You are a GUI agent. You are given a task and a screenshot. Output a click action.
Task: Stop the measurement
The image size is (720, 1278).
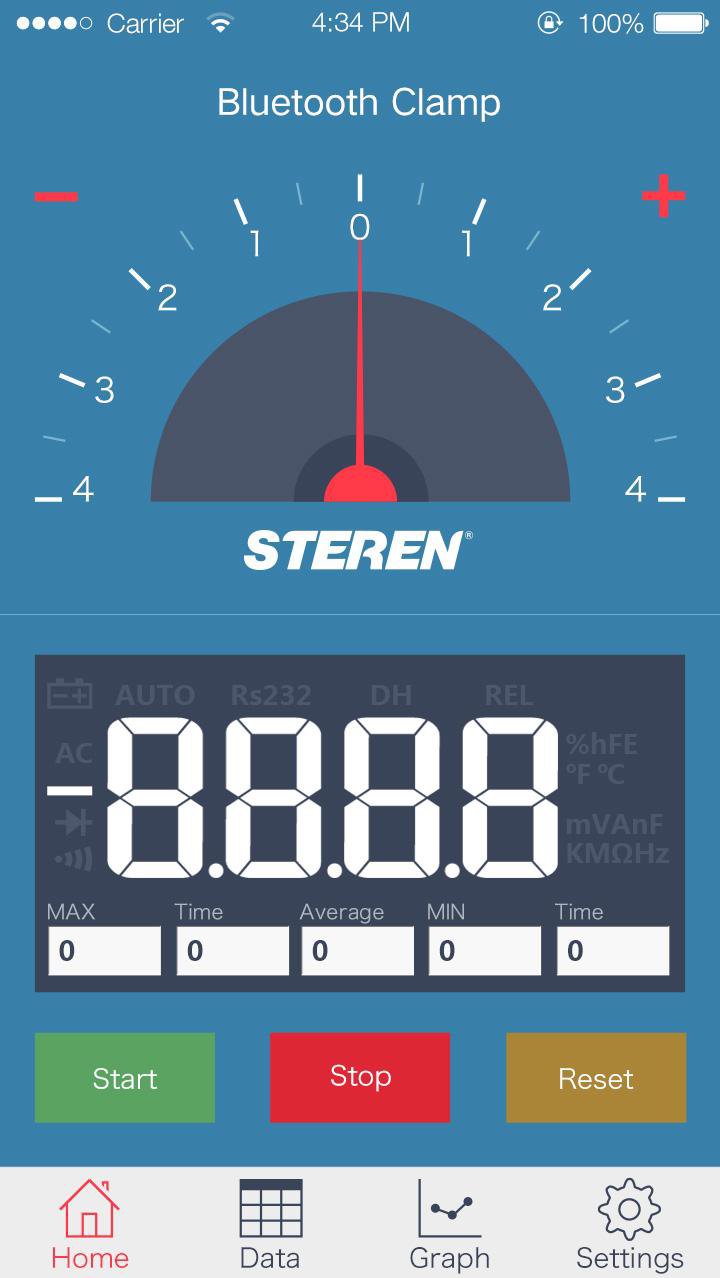point(360,1077)
